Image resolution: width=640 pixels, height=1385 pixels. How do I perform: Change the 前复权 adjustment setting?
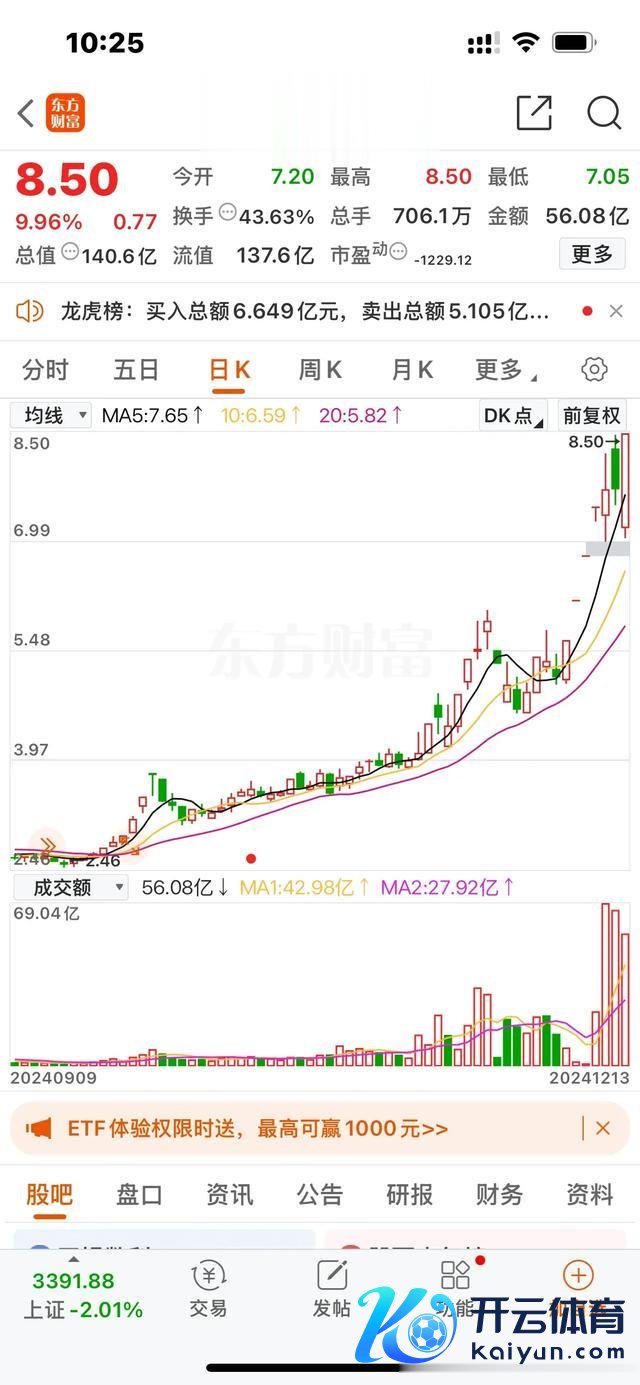(592, 416)
